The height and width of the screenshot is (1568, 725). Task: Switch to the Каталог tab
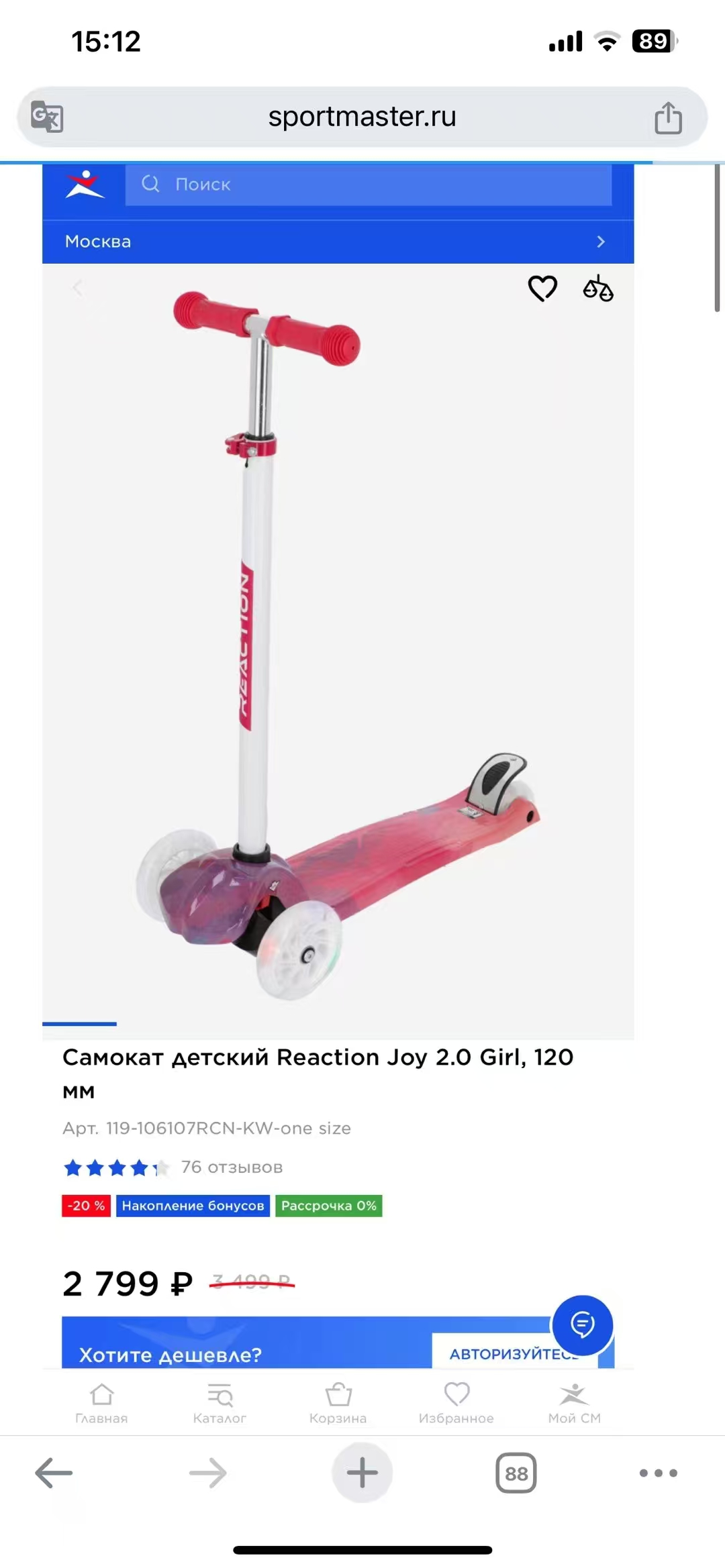(220, 1402)
